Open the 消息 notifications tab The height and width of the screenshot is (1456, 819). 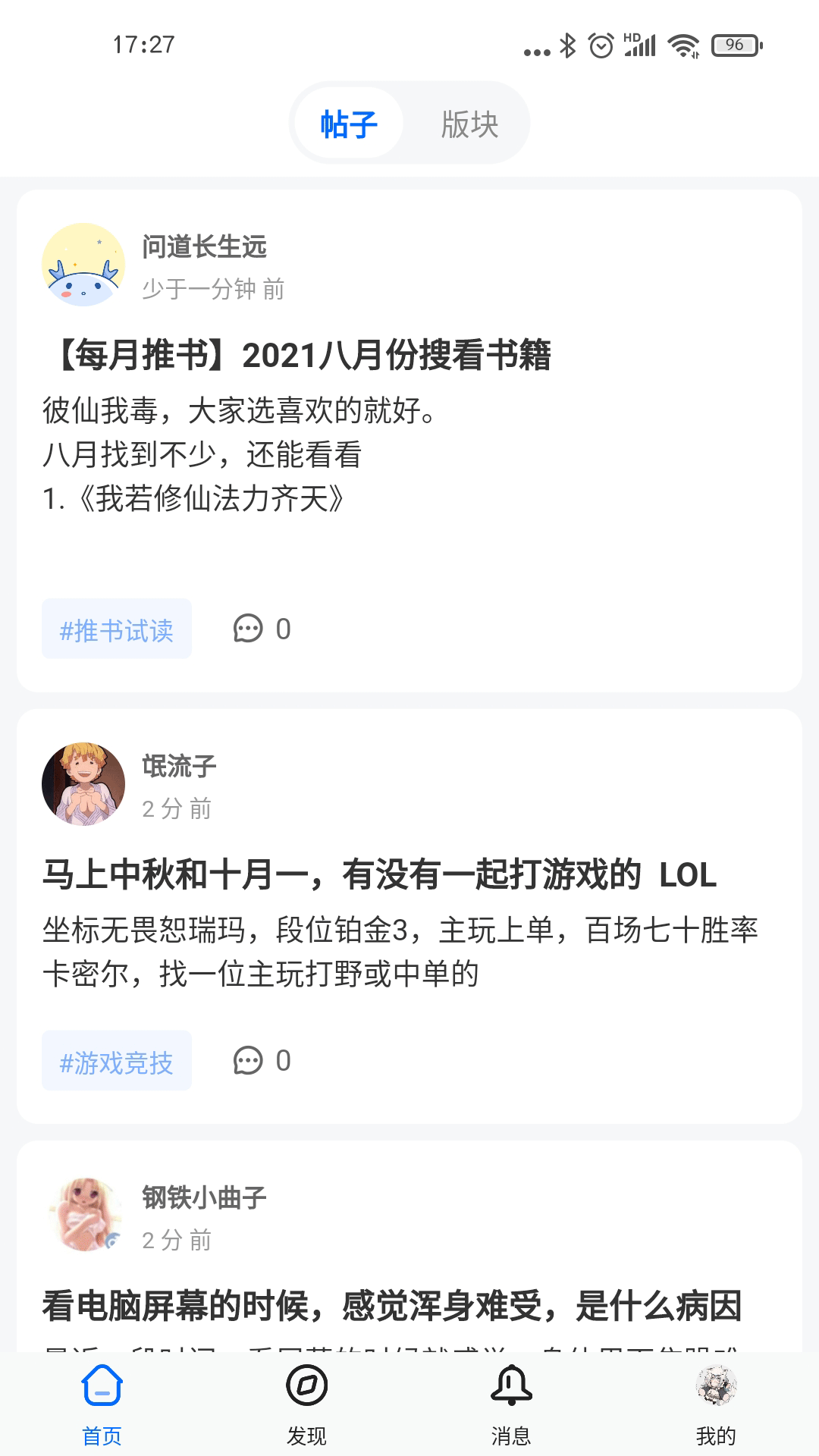pyautogui.click(x=512, y=1404)
